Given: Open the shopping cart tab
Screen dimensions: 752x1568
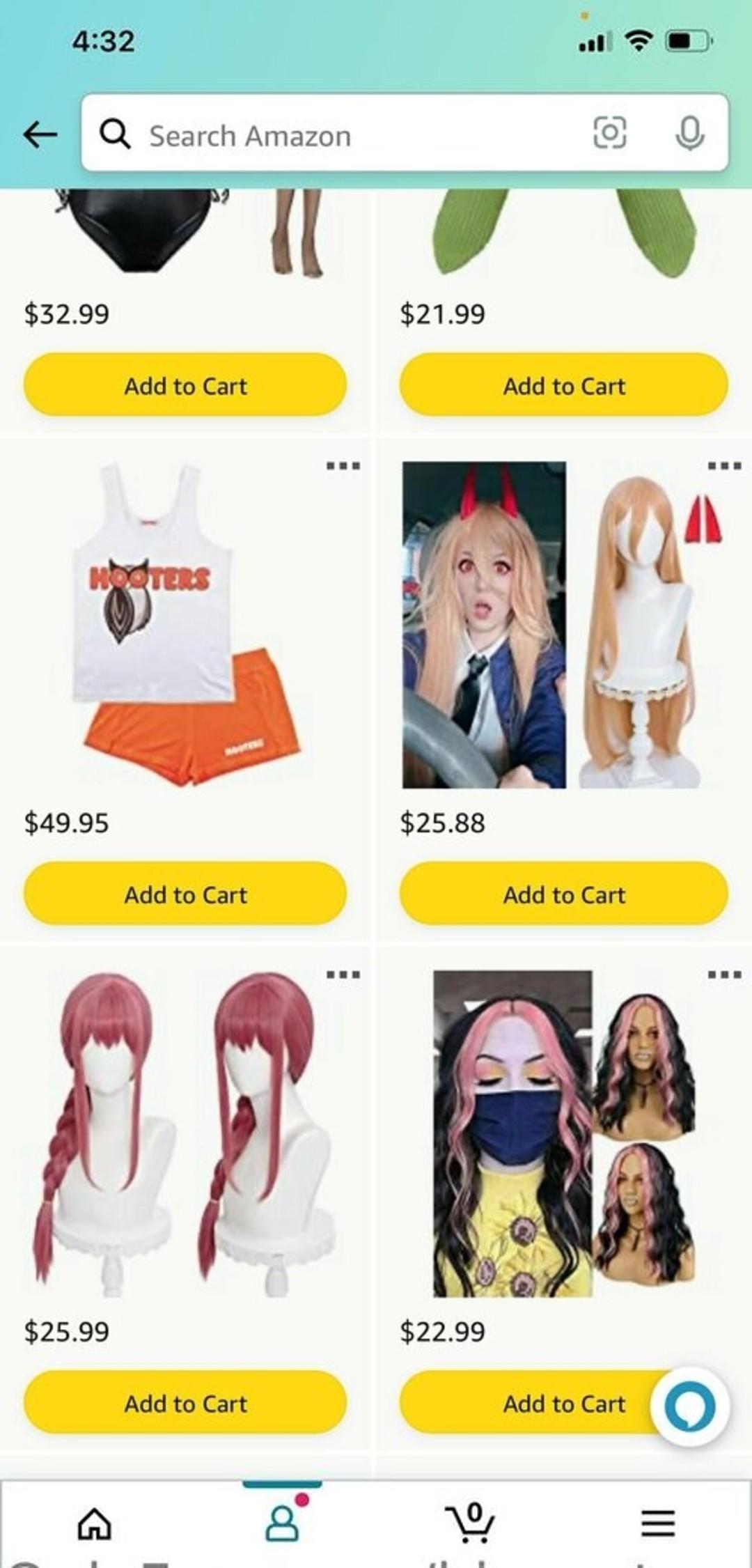Looking at the screenshot, I should pos(471,1521).
